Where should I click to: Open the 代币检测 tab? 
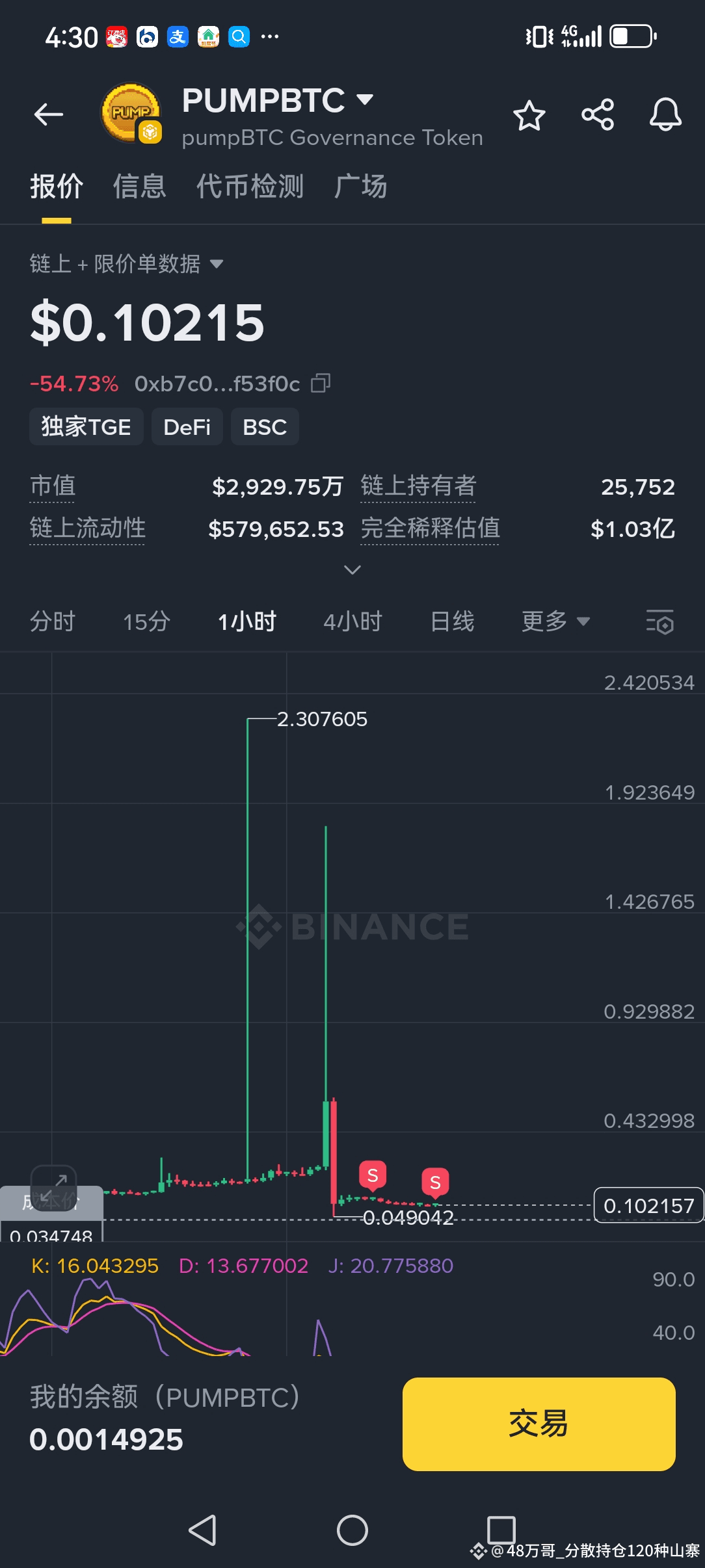click(x=250, y=187)
